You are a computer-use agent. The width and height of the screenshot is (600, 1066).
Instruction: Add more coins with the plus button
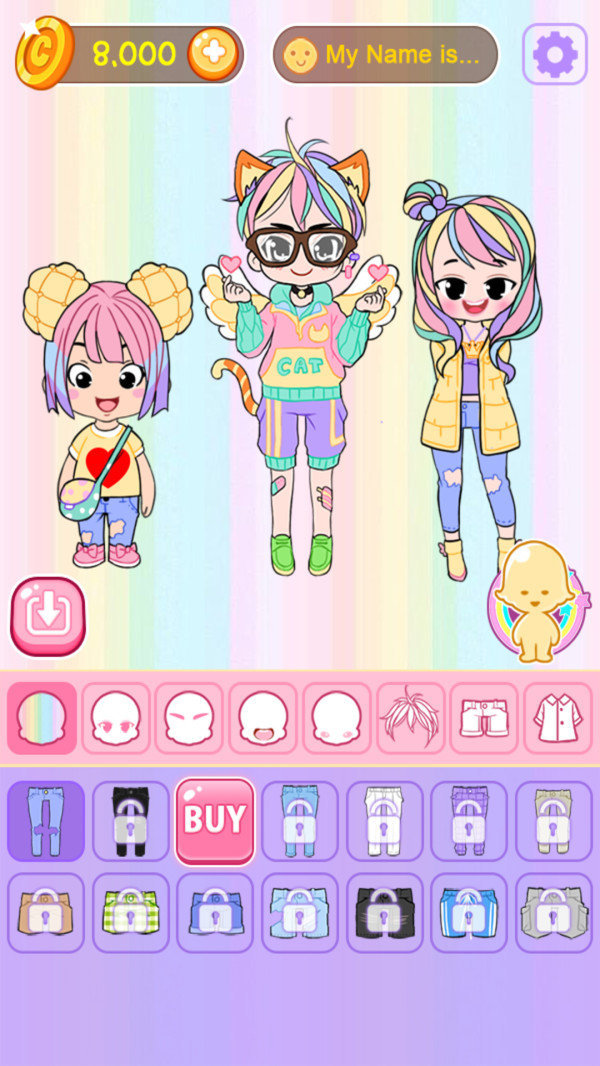coord(213,54)
